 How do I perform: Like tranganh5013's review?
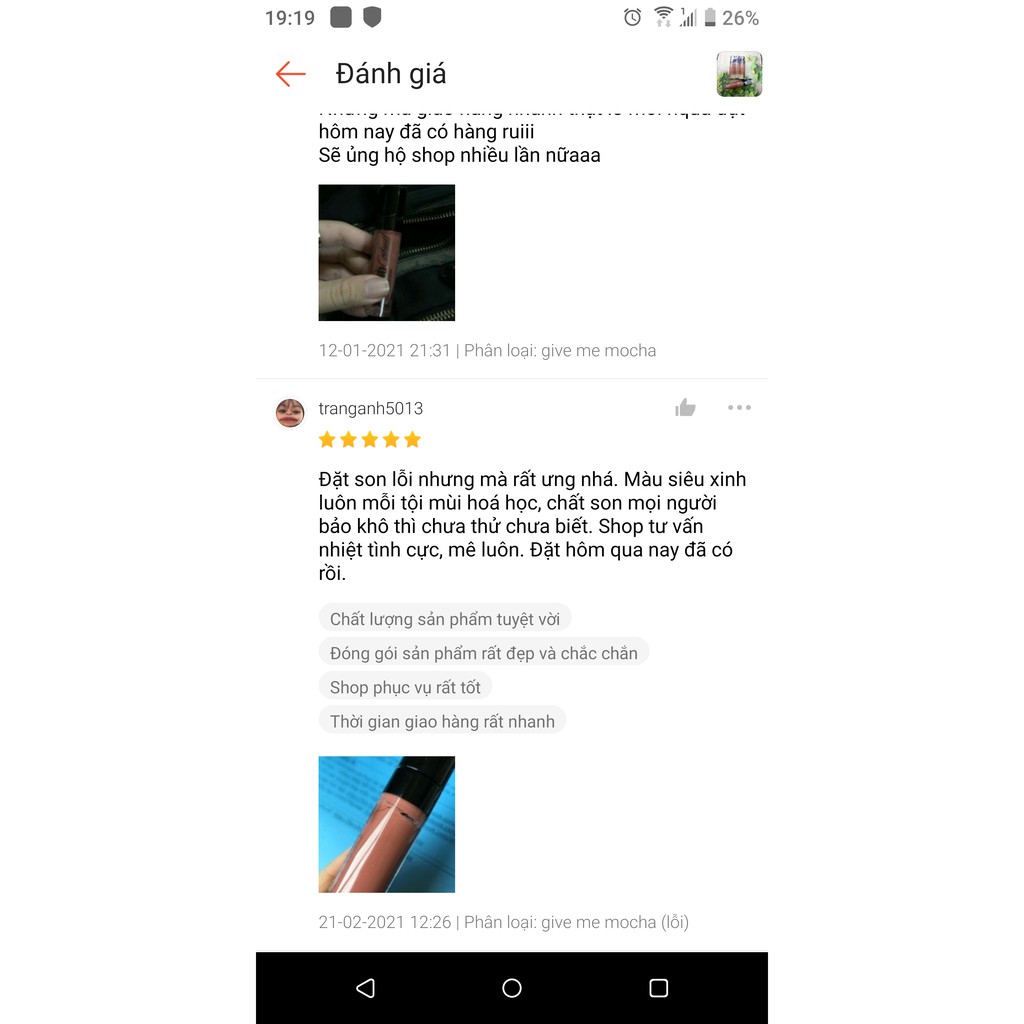pyautogui.click(x=685, y=407)
